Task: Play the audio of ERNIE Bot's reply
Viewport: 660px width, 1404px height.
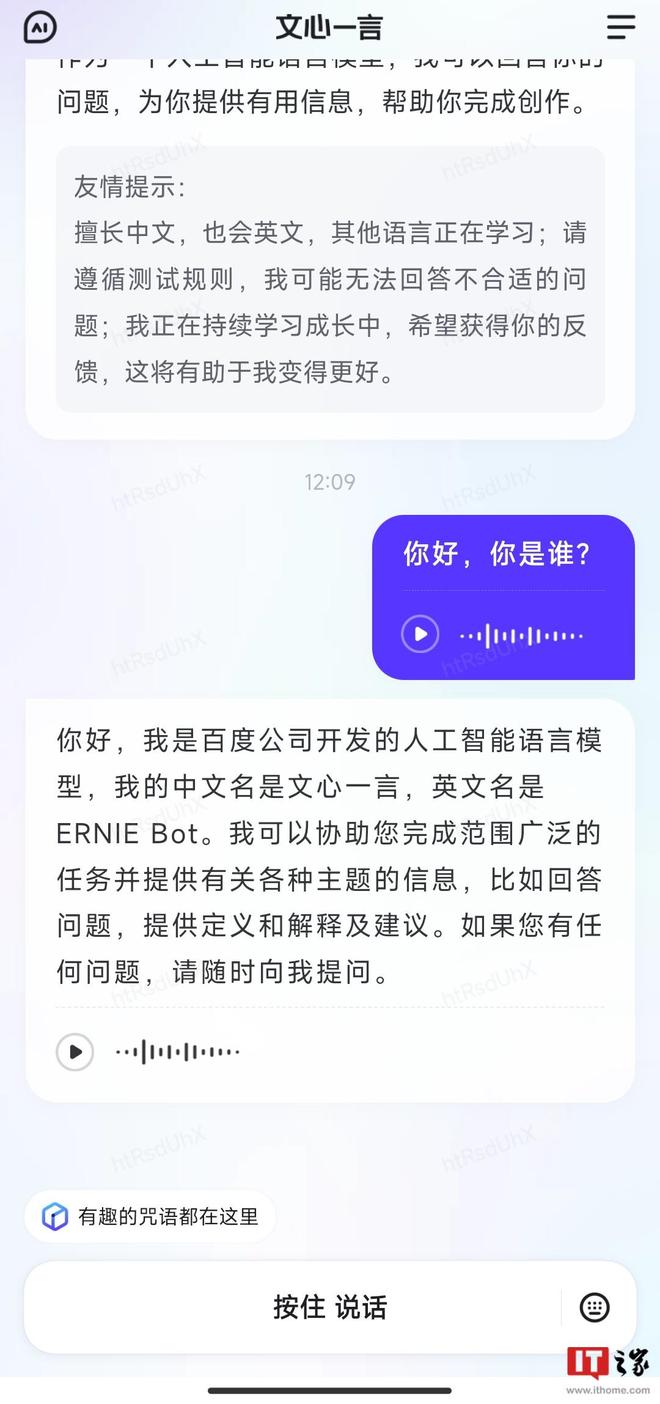Action: pos(75,1052)
